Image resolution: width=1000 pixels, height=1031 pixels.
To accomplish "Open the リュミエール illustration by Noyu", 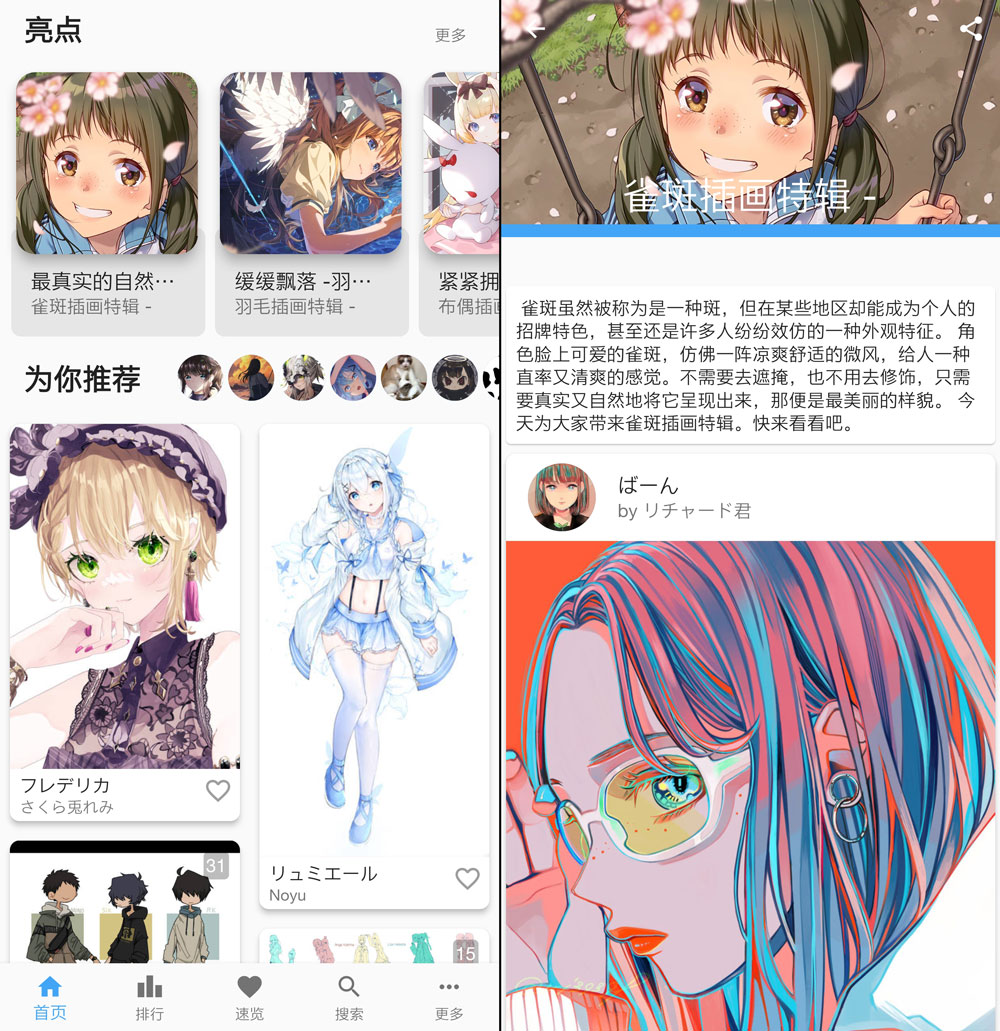I will coord(374,640).
